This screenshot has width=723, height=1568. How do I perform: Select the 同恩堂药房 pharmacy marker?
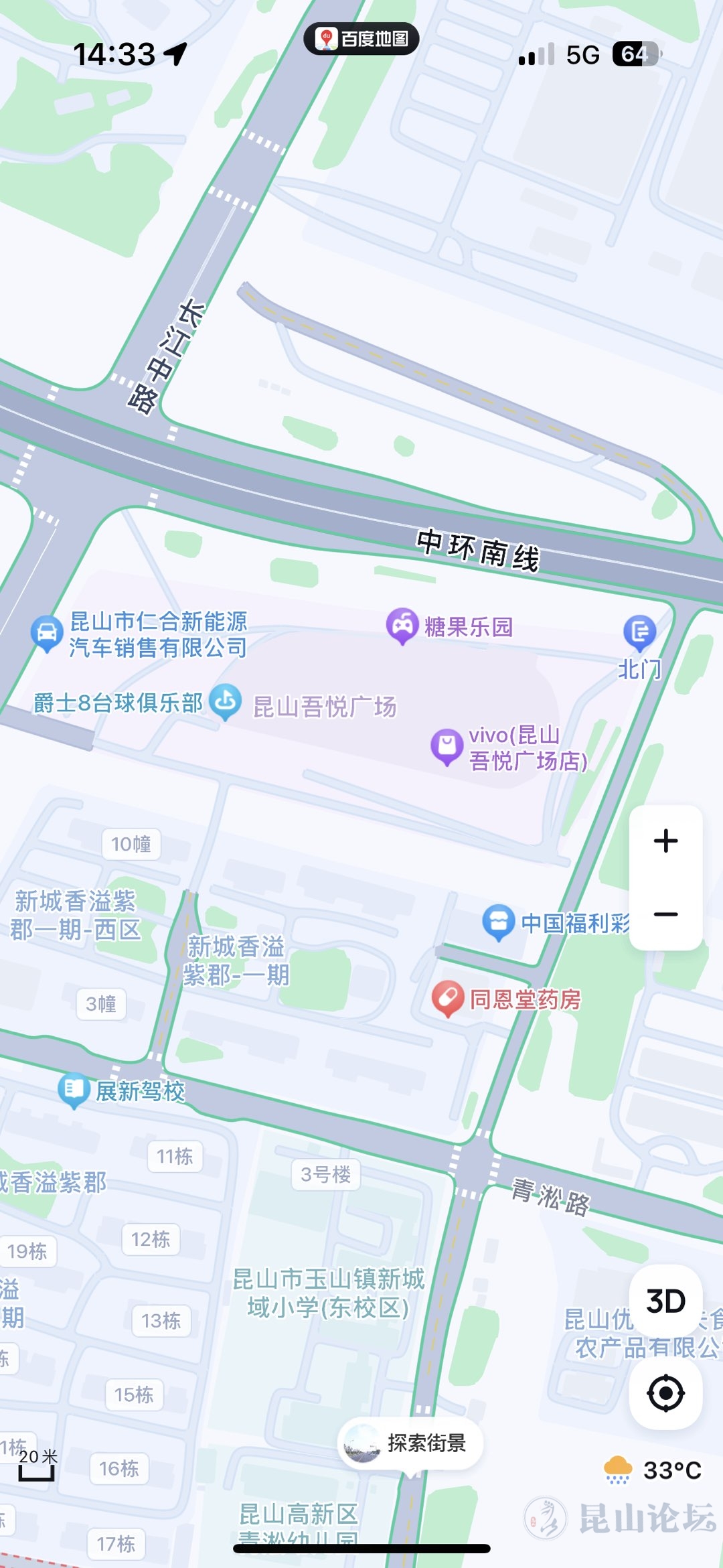point(448,998)
